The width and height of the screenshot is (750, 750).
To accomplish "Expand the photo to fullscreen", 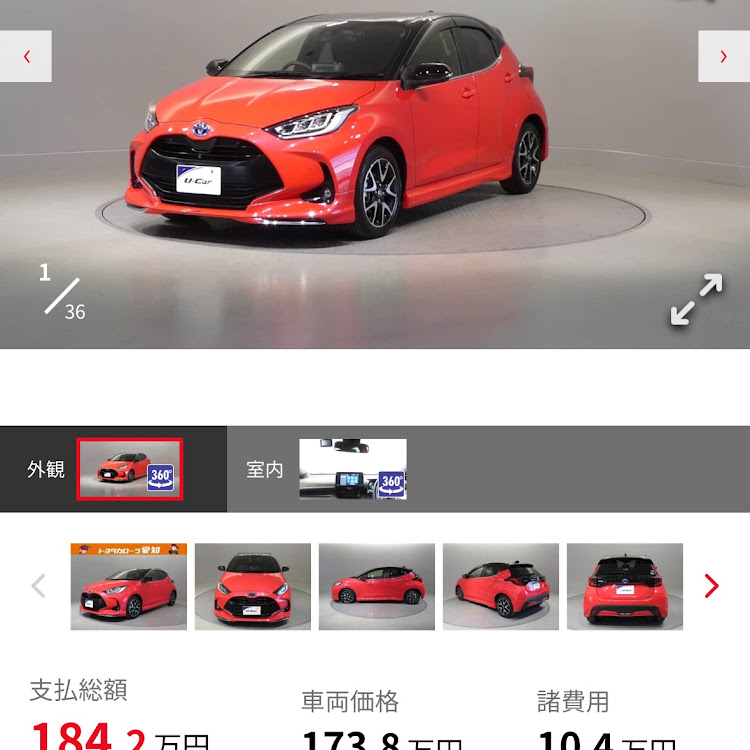I will tap(696, 300).
